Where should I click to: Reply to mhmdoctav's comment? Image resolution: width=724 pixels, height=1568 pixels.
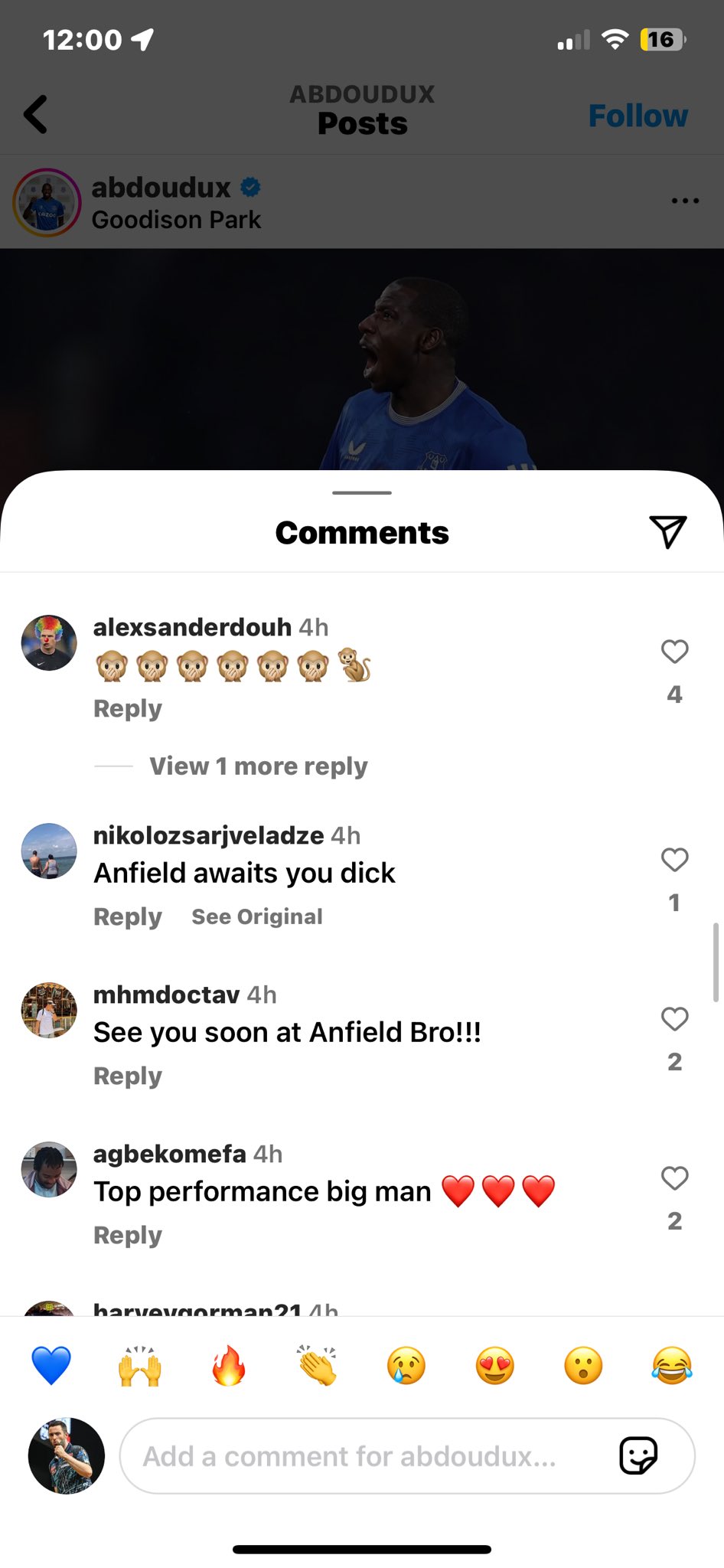(127, 1076)
